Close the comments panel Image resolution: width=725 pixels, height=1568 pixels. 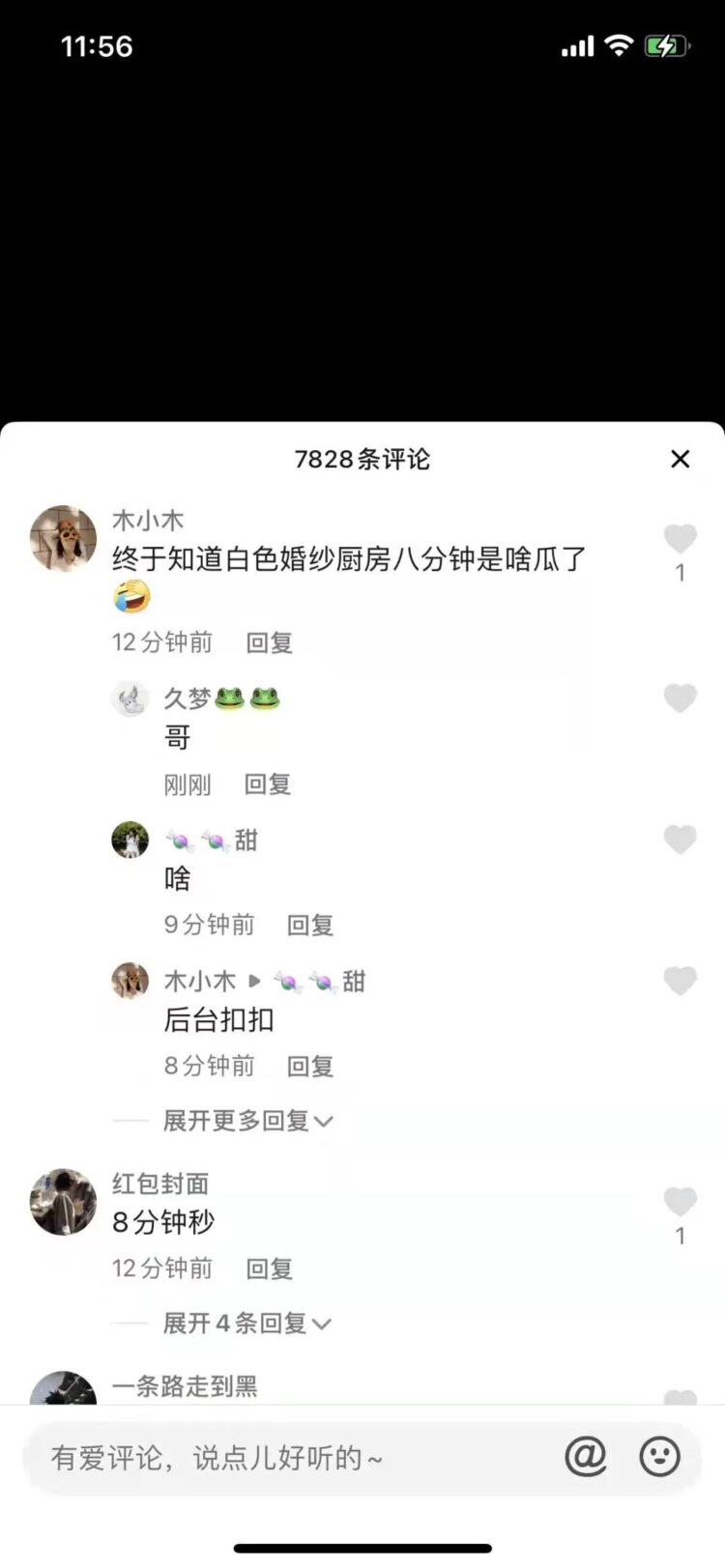pyautogui.click(x=681, y=459)
